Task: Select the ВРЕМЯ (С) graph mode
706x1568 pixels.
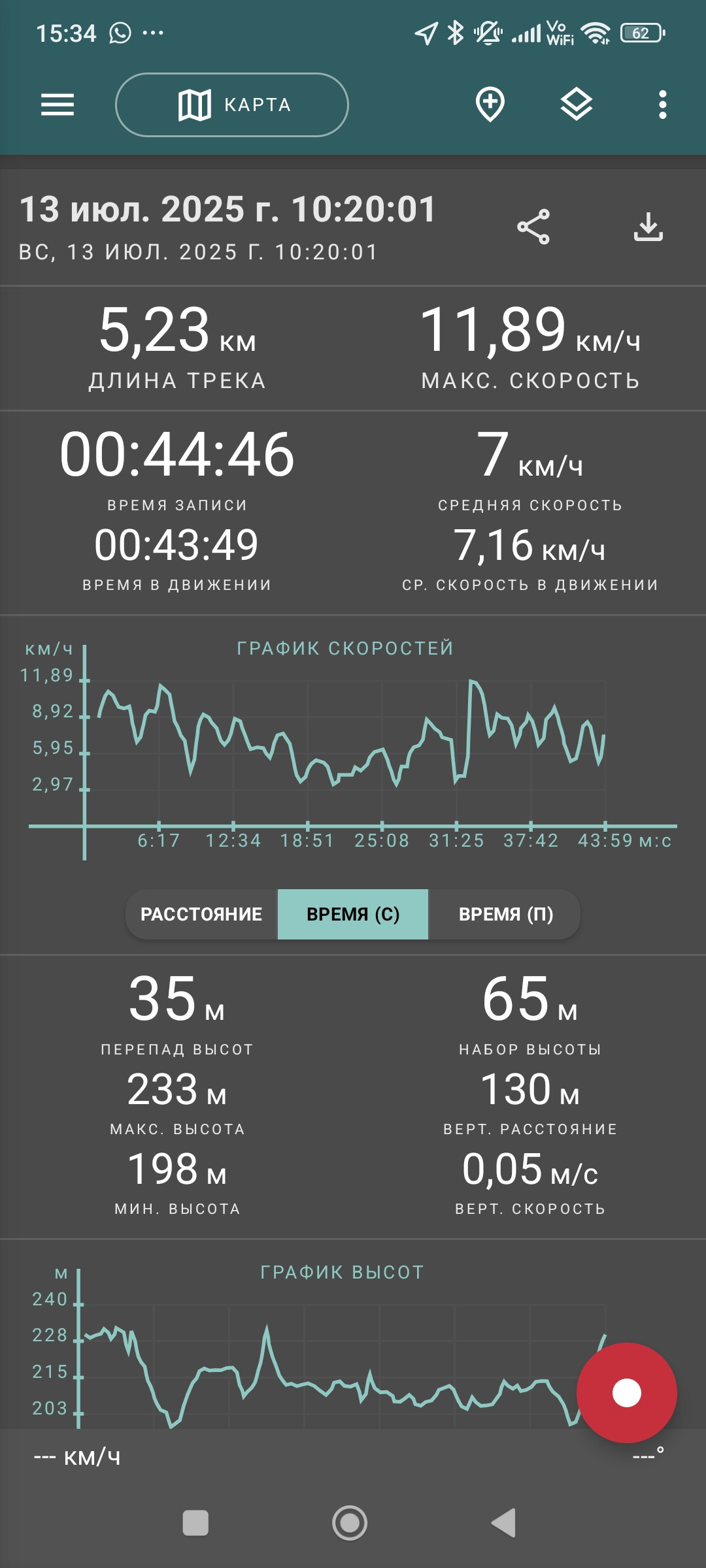Action: [x=353, y=914]
